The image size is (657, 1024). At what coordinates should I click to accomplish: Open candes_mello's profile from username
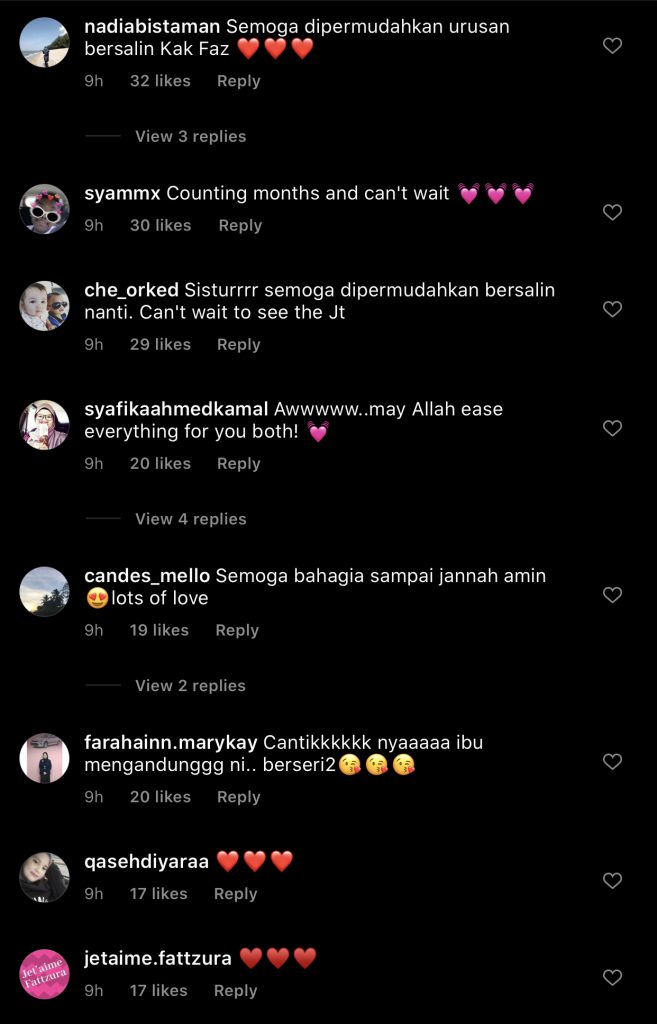pyautogui.click(x=147, y=576)
